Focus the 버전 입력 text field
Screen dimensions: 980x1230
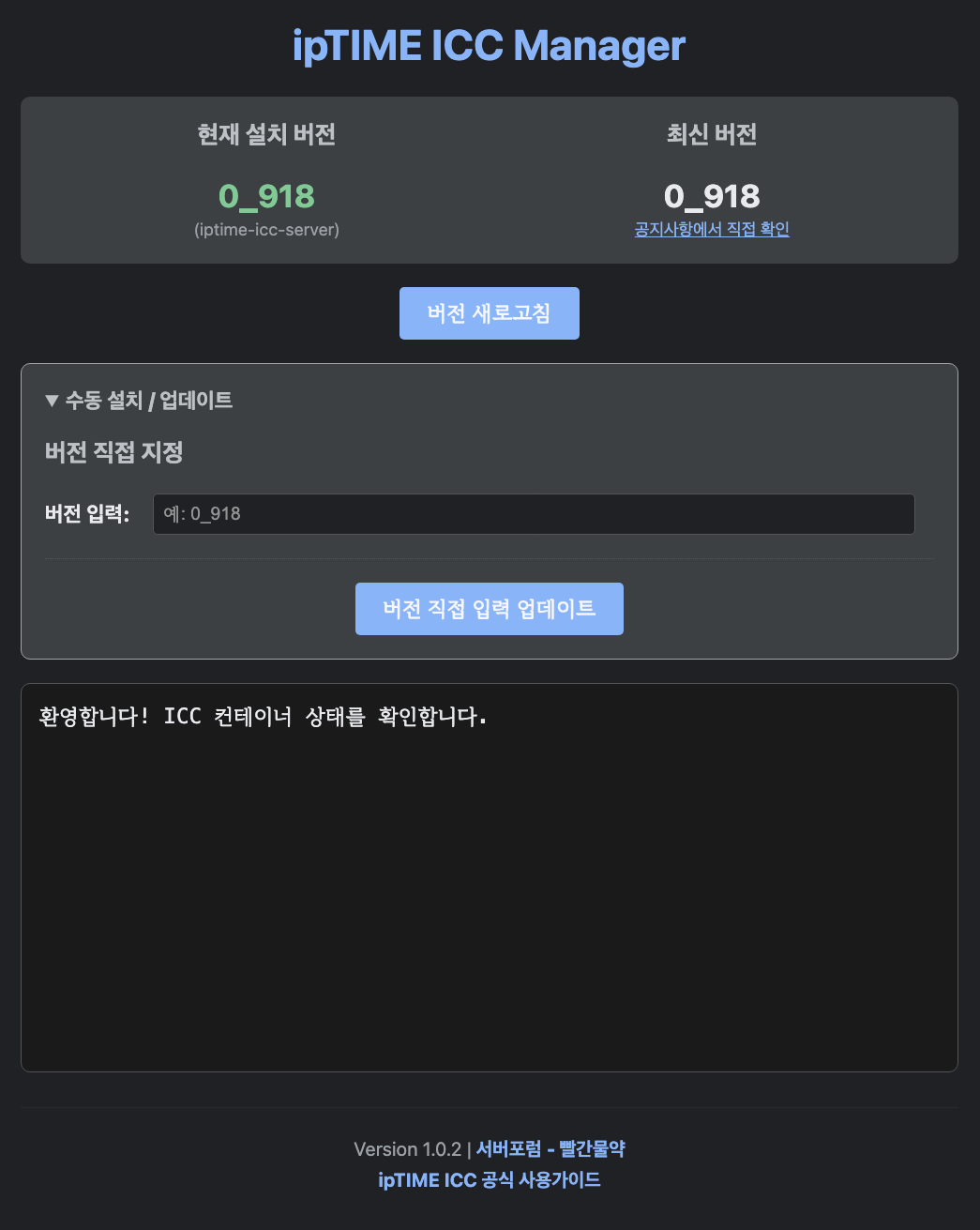click(x=533, y=514)
